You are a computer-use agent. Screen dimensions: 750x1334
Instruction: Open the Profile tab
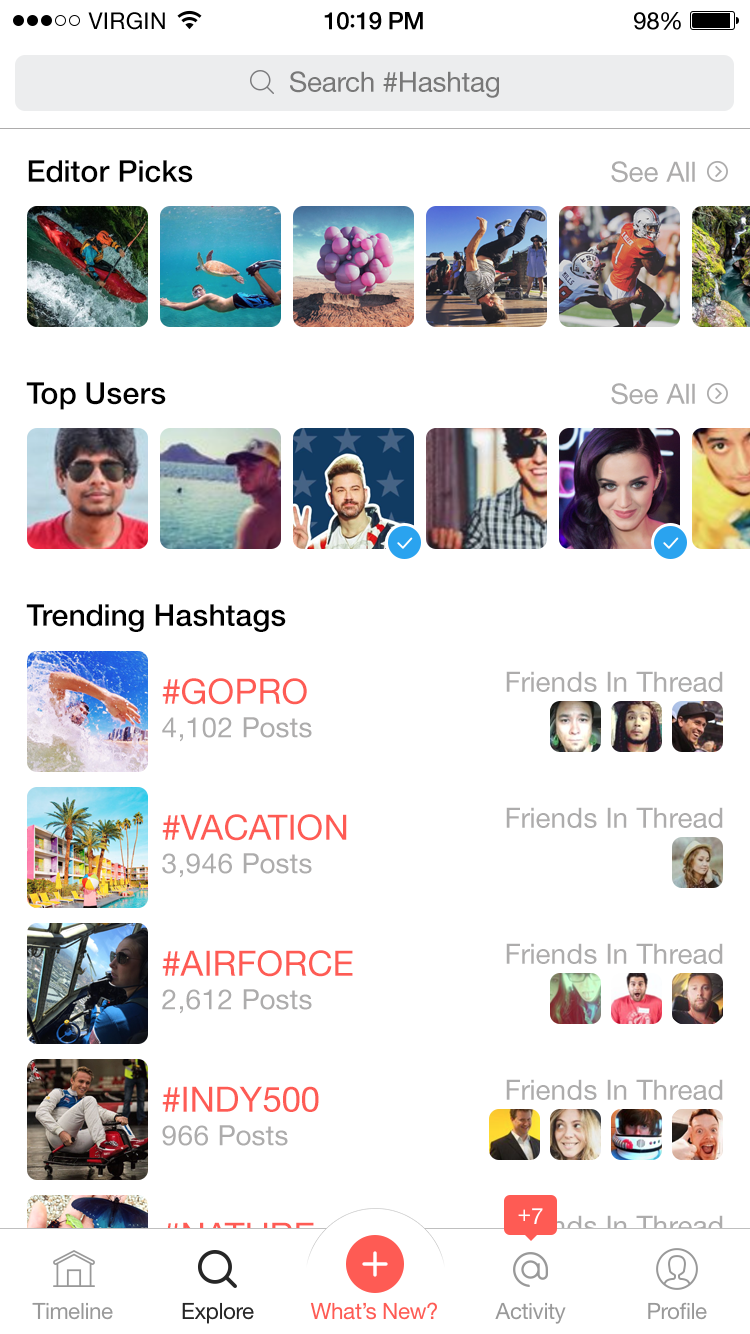click(676, 1285)
